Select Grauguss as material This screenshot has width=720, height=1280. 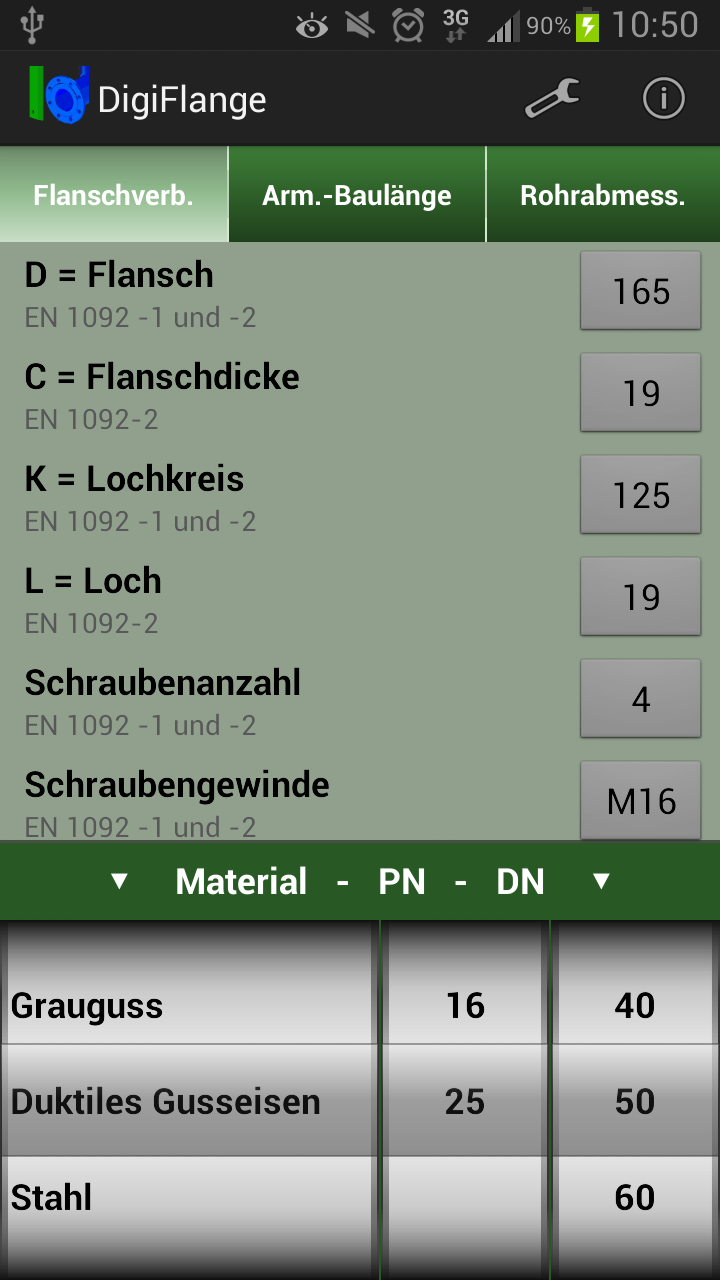[188, 1005]
